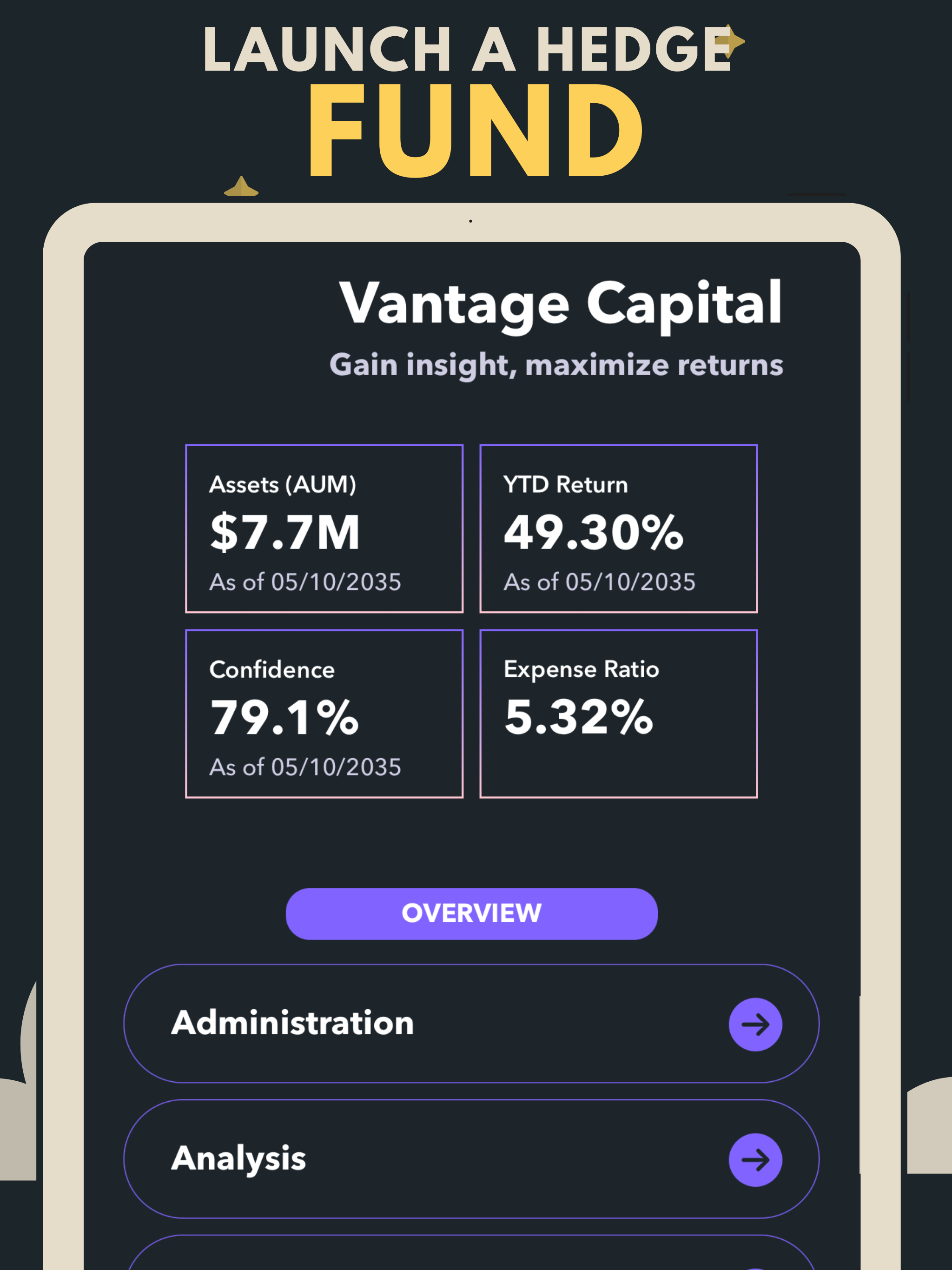
Task: Select the Confidence stat card
Action: tap(324, 714)
